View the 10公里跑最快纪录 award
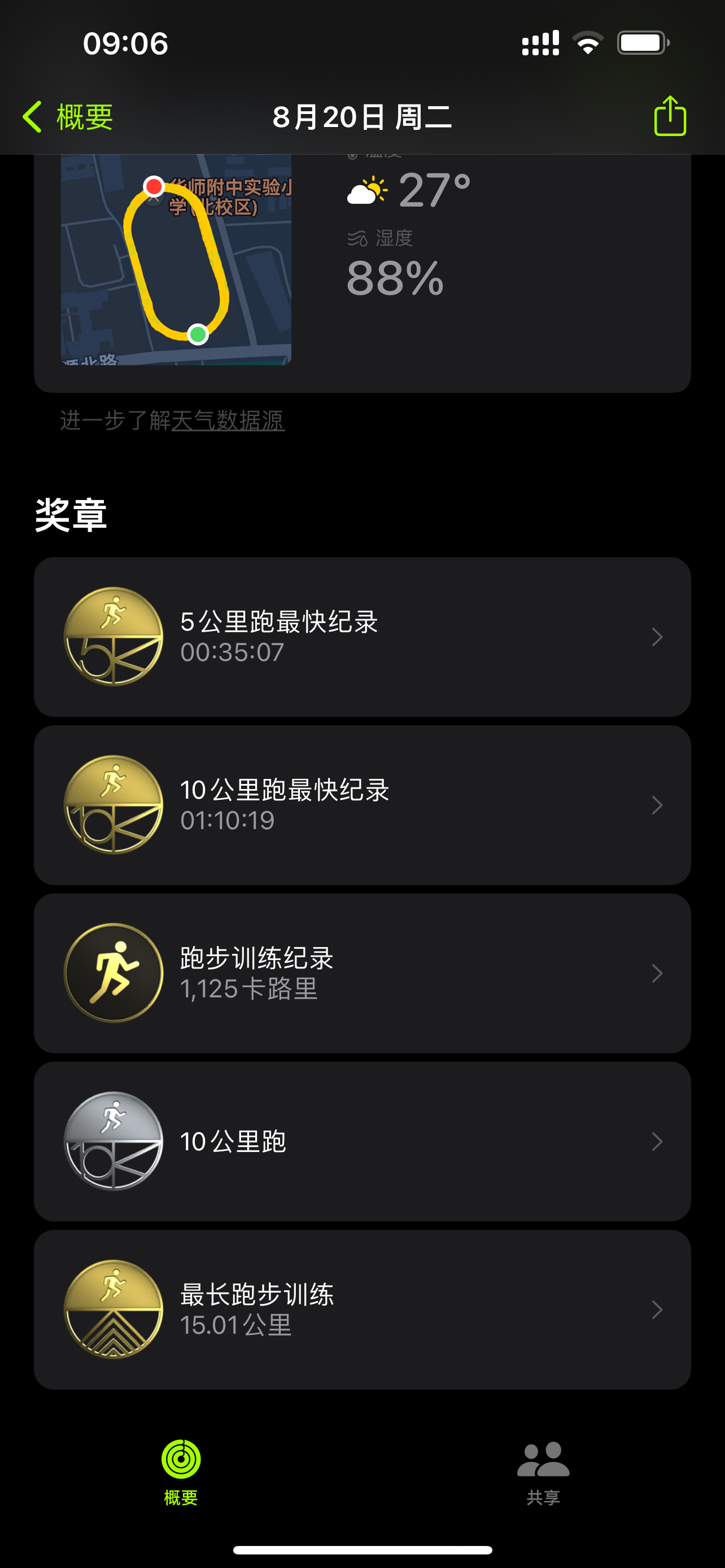The image size is (725, 1568). pyautogui.click(x=362, y=805)
